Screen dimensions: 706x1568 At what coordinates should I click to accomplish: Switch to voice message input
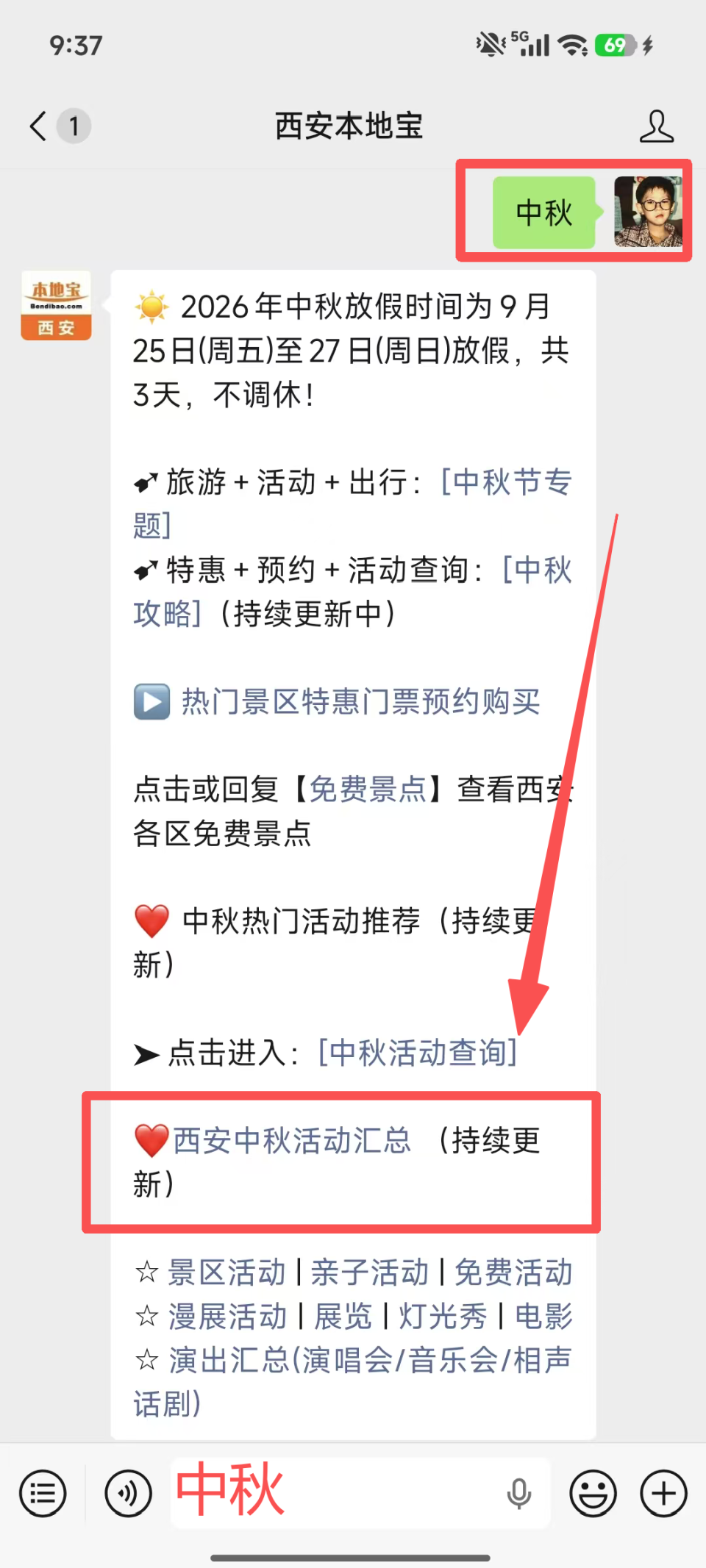pyautogui.click(x=128, y=1493)
